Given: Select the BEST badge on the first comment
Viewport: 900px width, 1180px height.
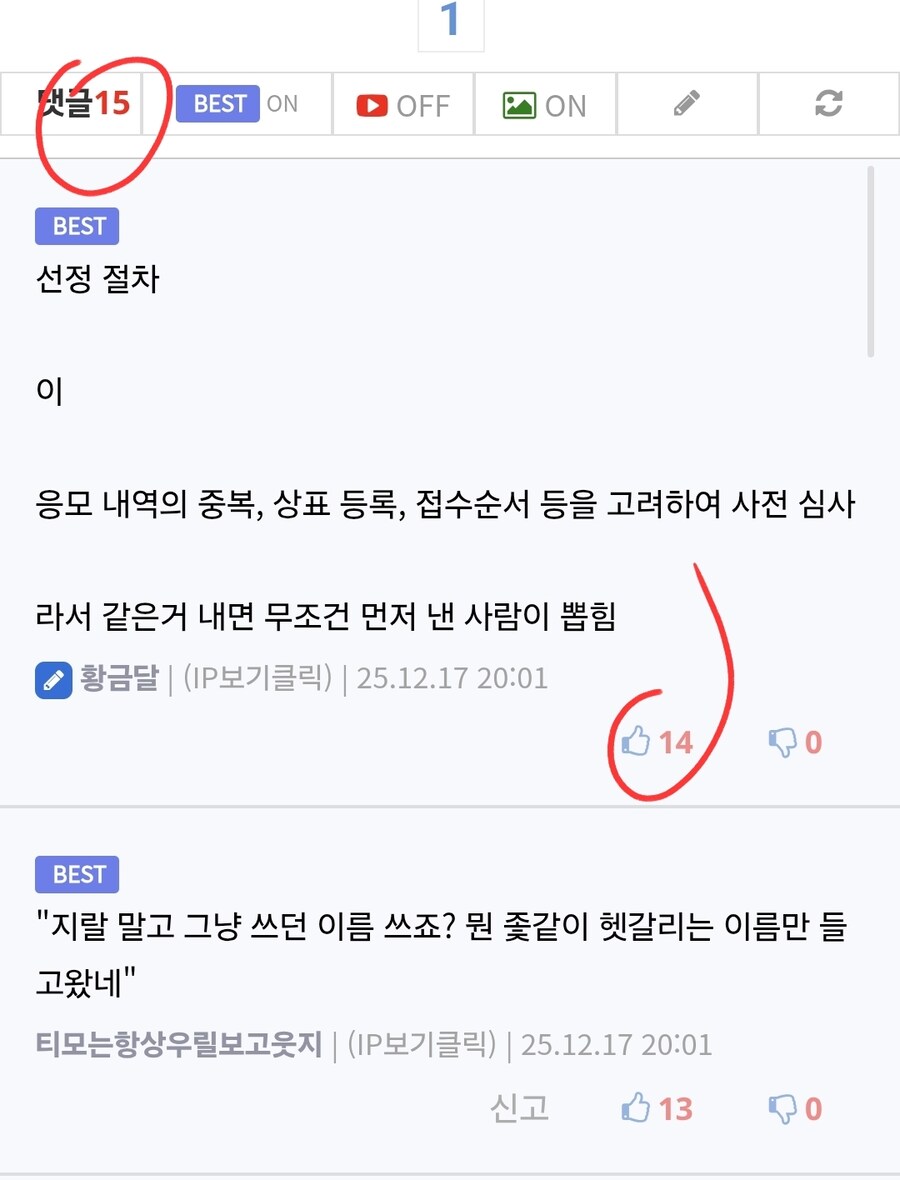Looking at the screenshot, I should (77, 226).
